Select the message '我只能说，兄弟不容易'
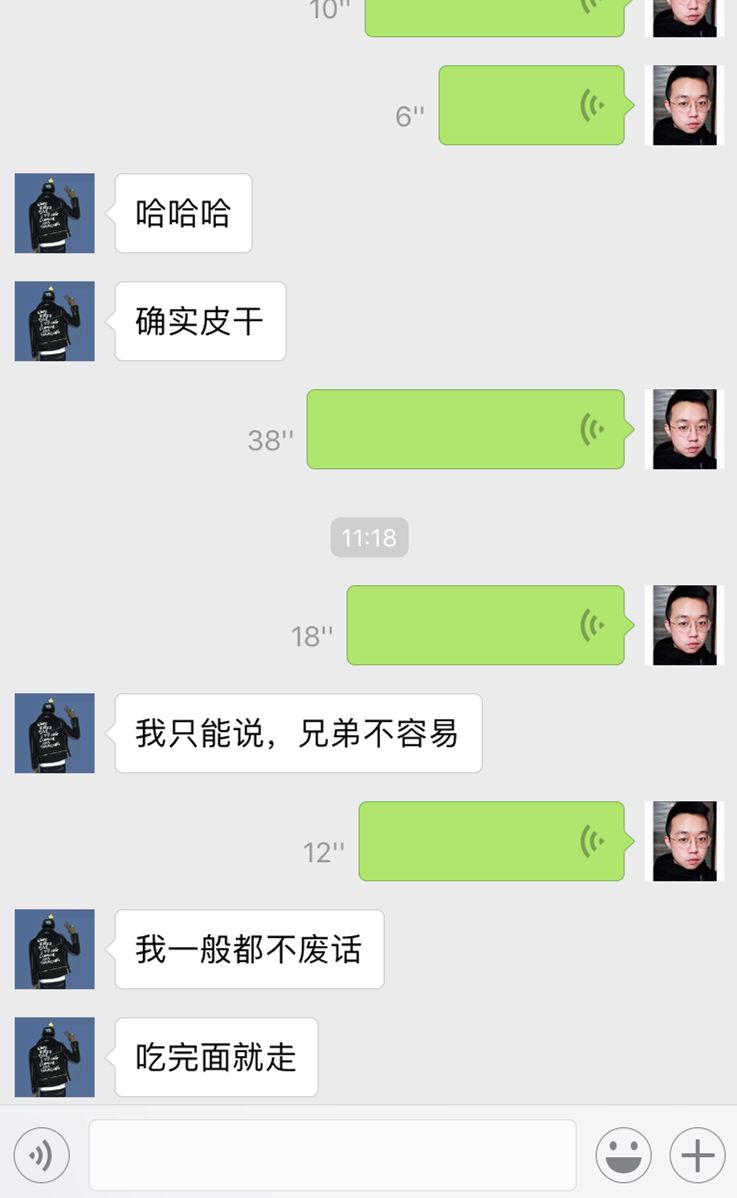The image size is (737, 1198). point(296,732)
